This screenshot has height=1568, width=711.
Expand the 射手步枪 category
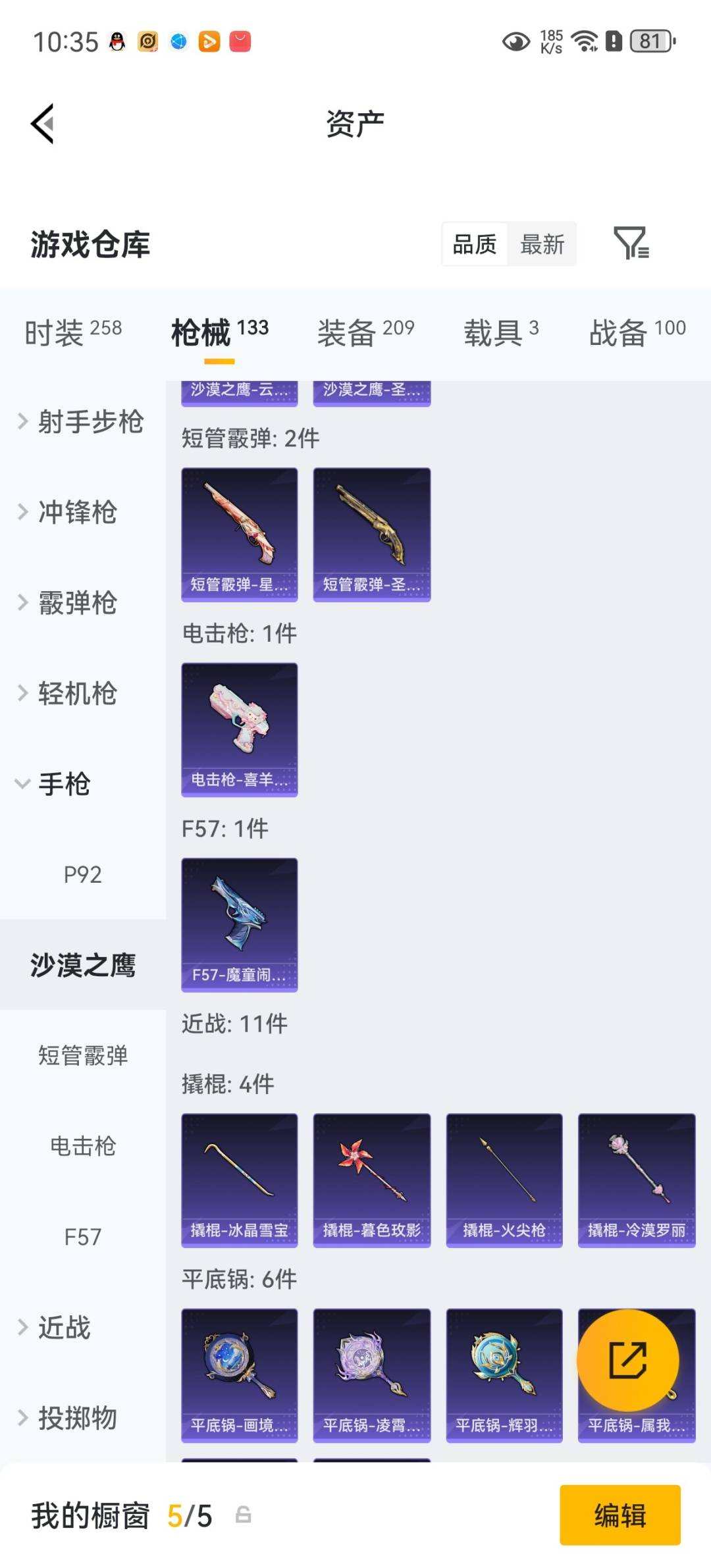coord(79,423)
